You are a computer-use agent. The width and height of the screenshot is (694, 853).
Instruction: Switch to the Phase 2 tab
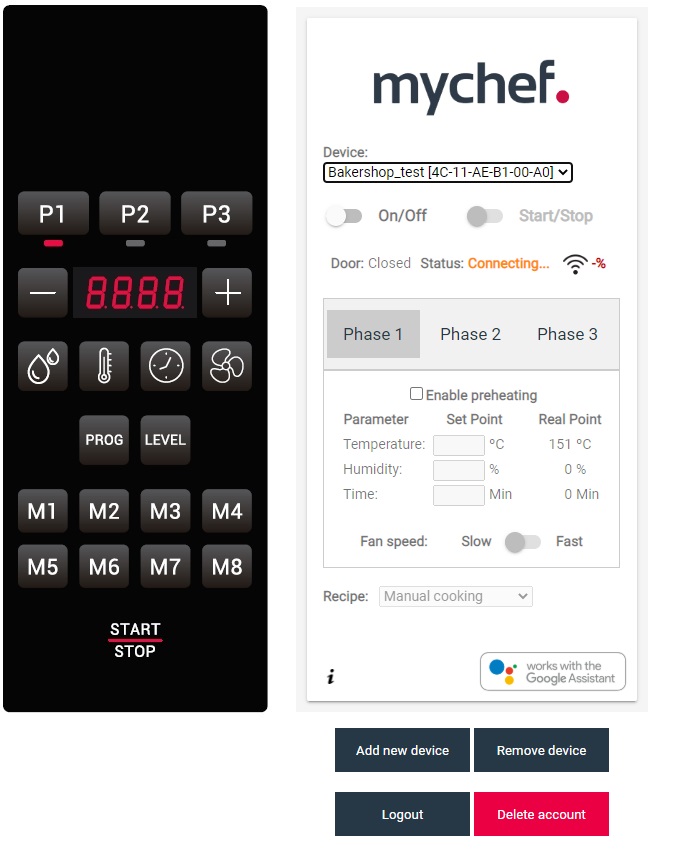[470, 334]
